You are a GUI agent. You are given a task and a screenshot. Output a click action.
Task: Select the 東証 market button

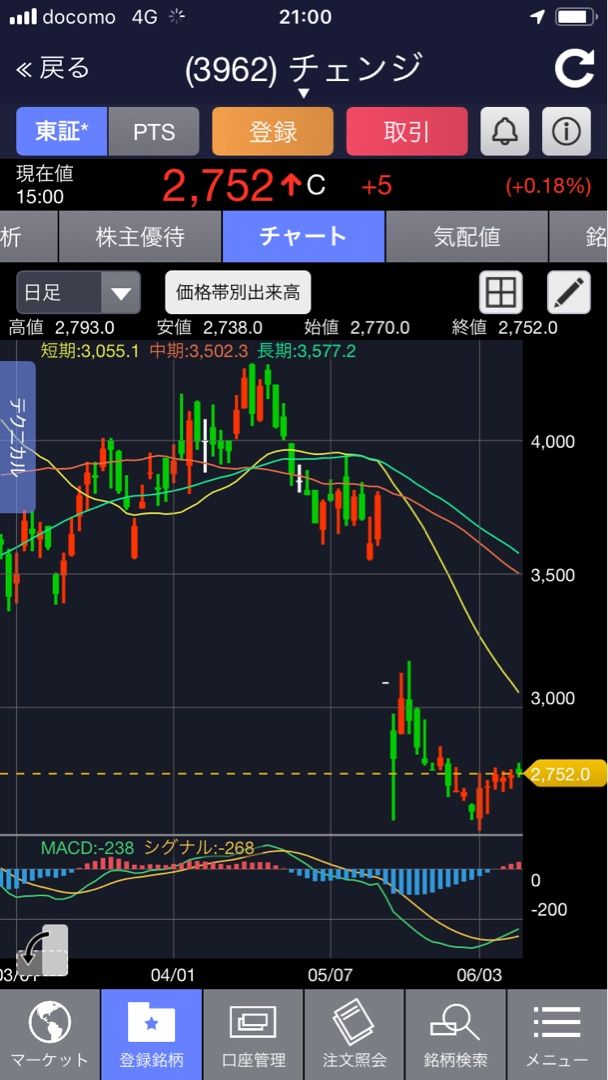pos(61,132)
